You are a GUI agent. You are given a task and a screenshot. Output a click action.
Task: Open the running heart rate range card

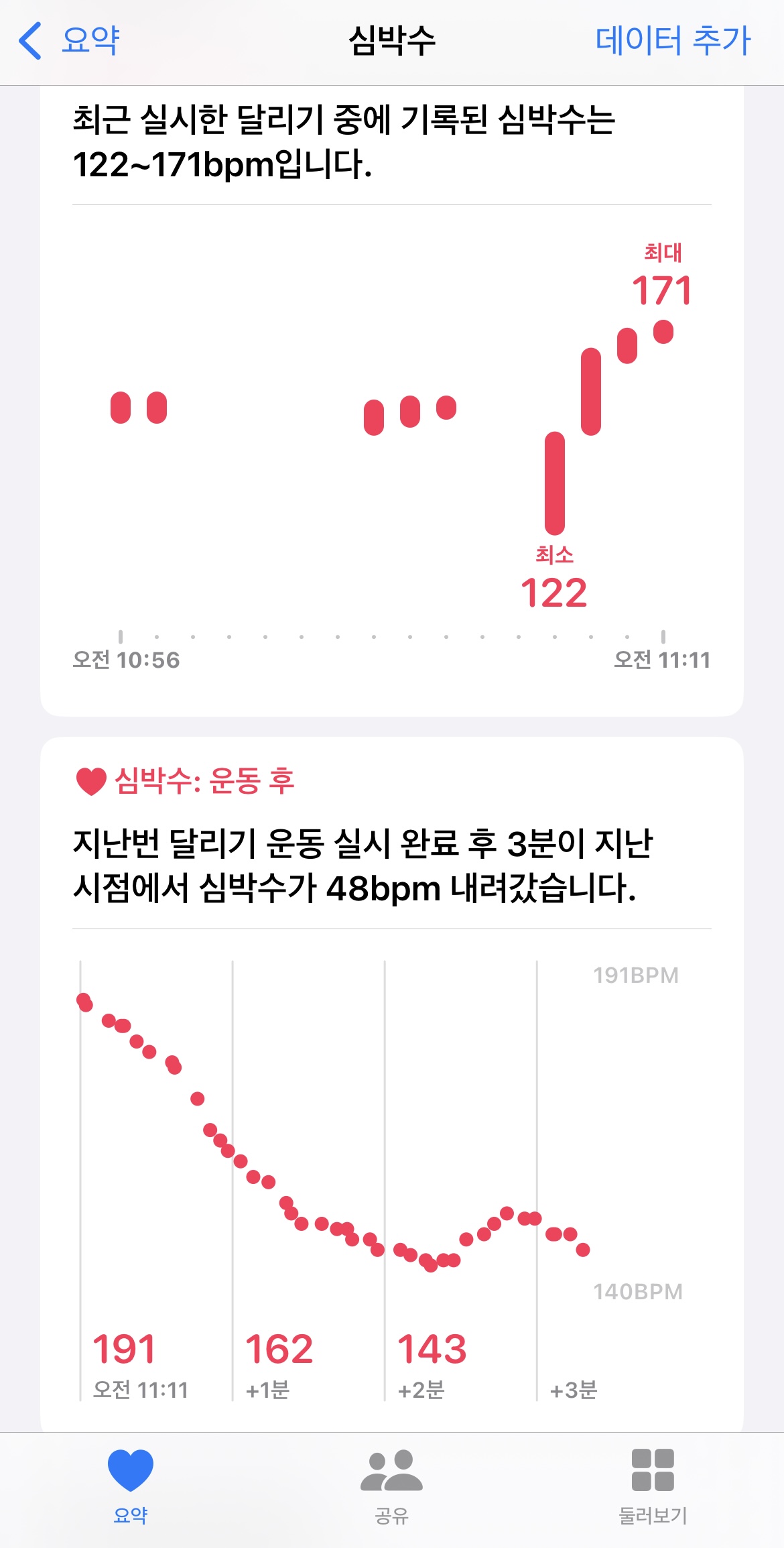pyautogui.click(x=392, y=400)
